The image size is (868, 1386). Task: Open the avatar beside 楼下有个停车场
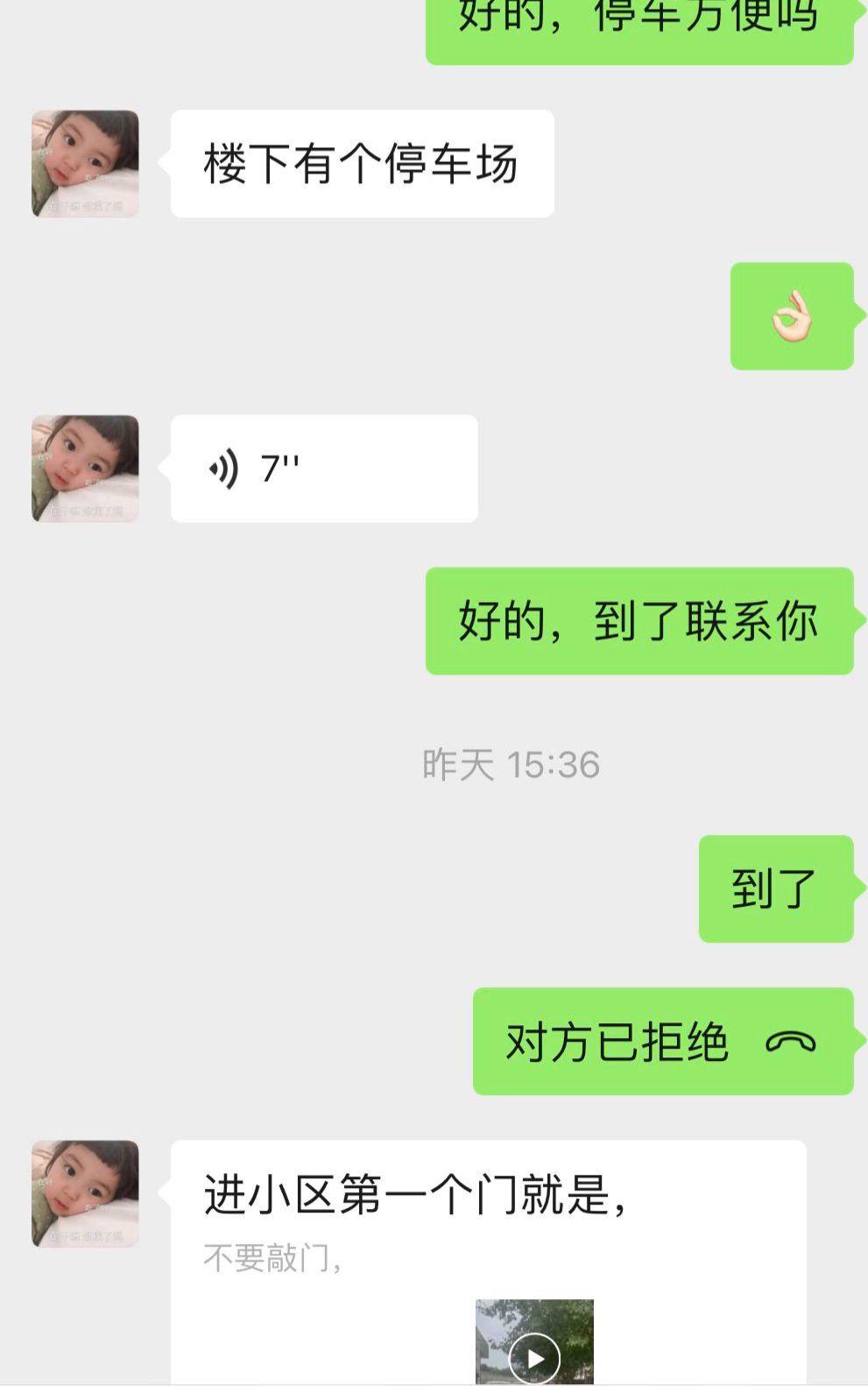[85, 164]
